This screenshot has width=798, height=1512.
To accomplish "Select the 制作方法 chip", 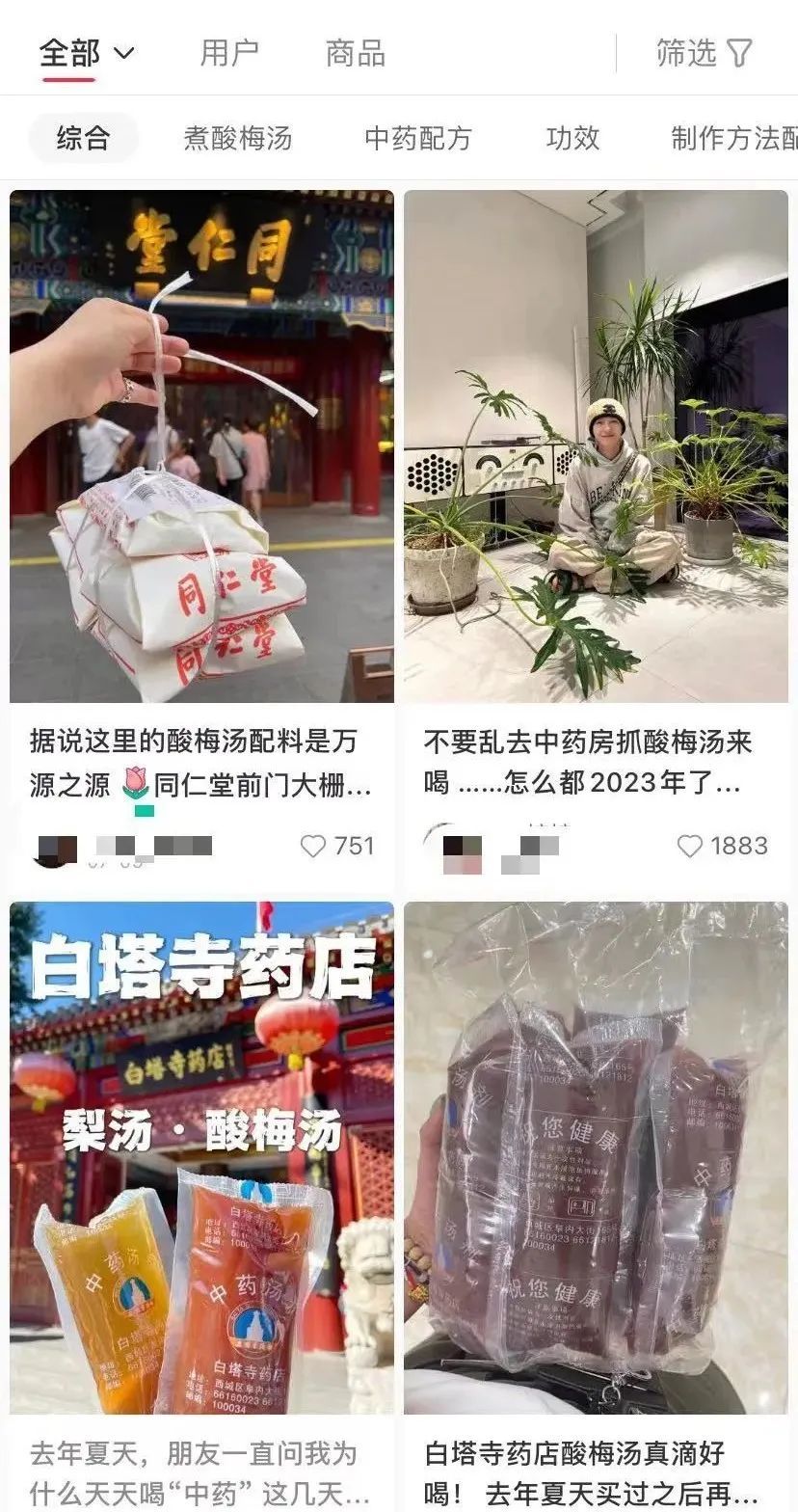I will pyautogui.click(x=732, y=138).
